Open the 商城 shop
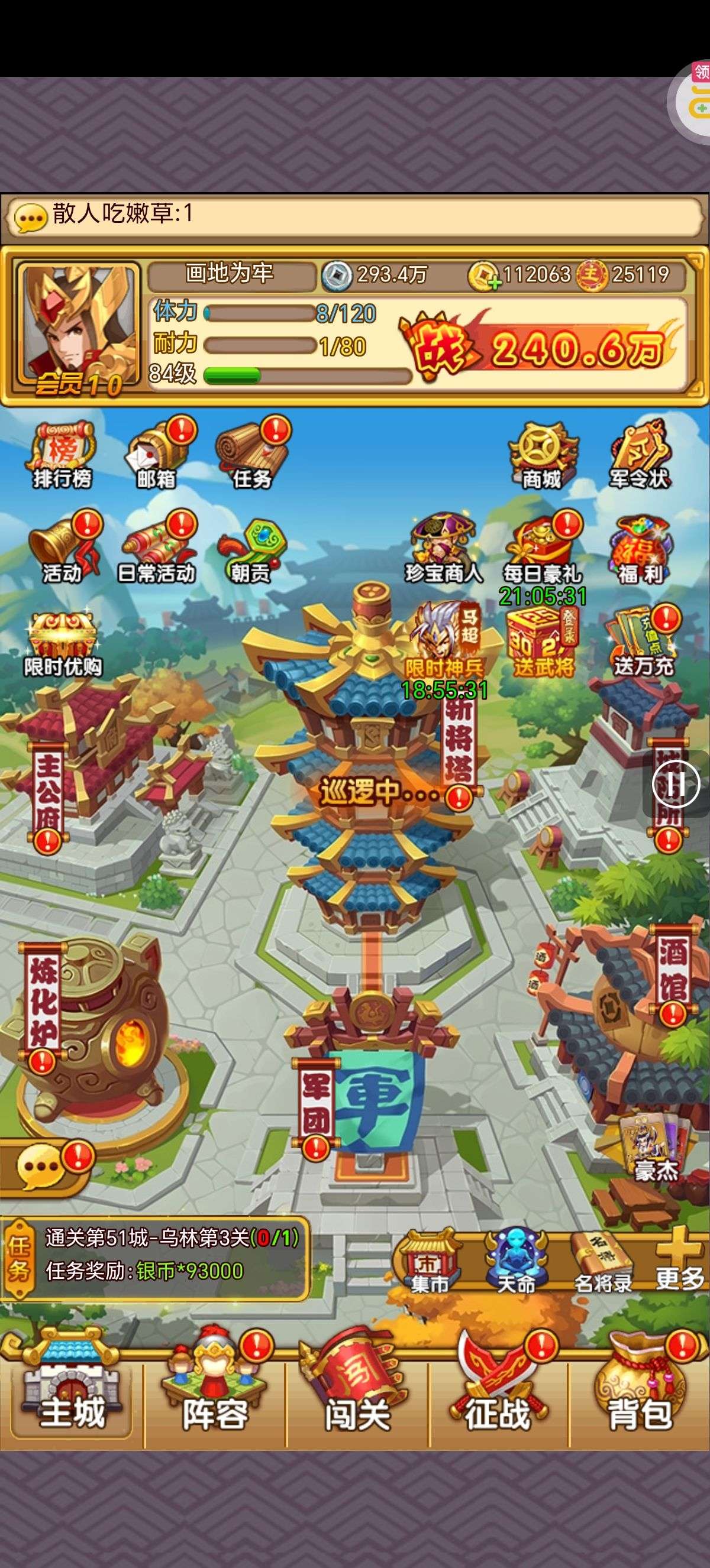 pos(541,456)
